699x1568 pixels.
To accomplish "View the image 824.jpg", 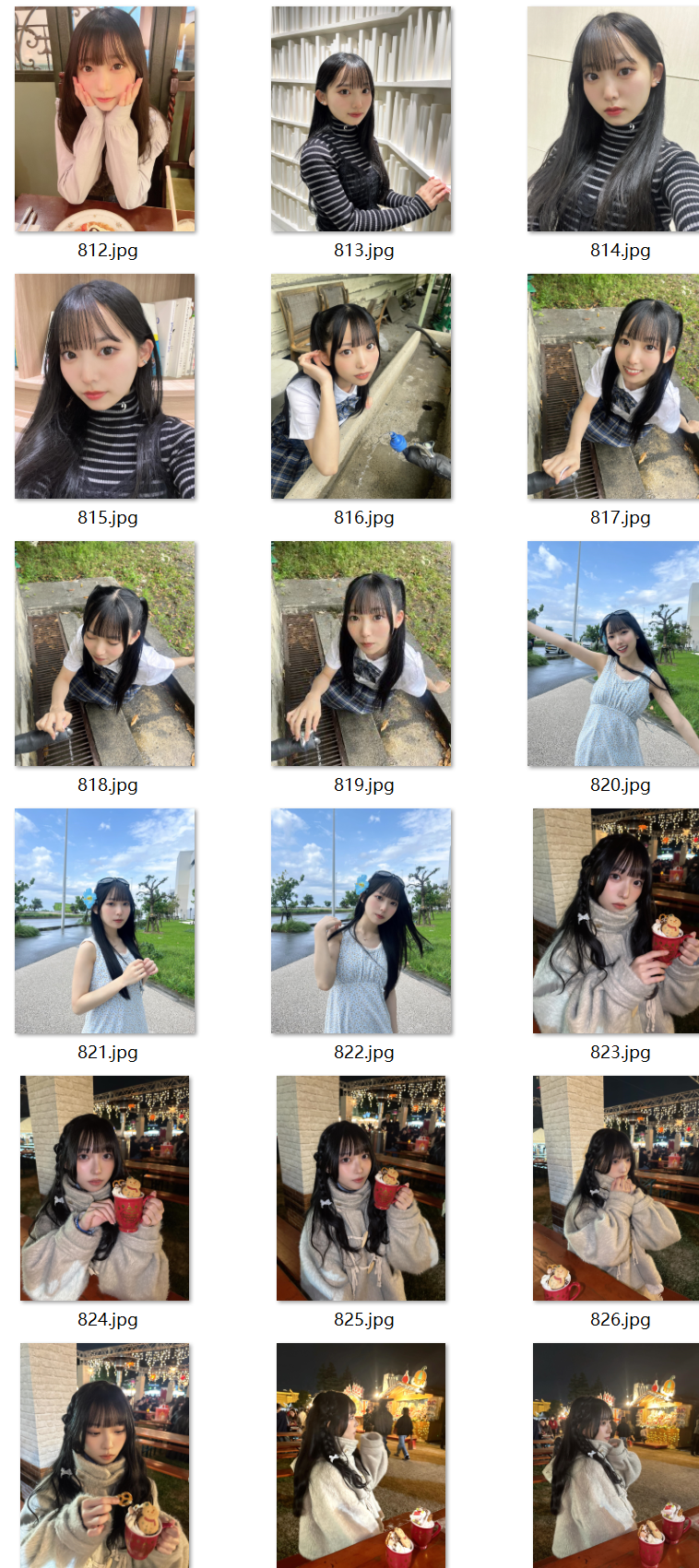I will (x=105, y=1188).
